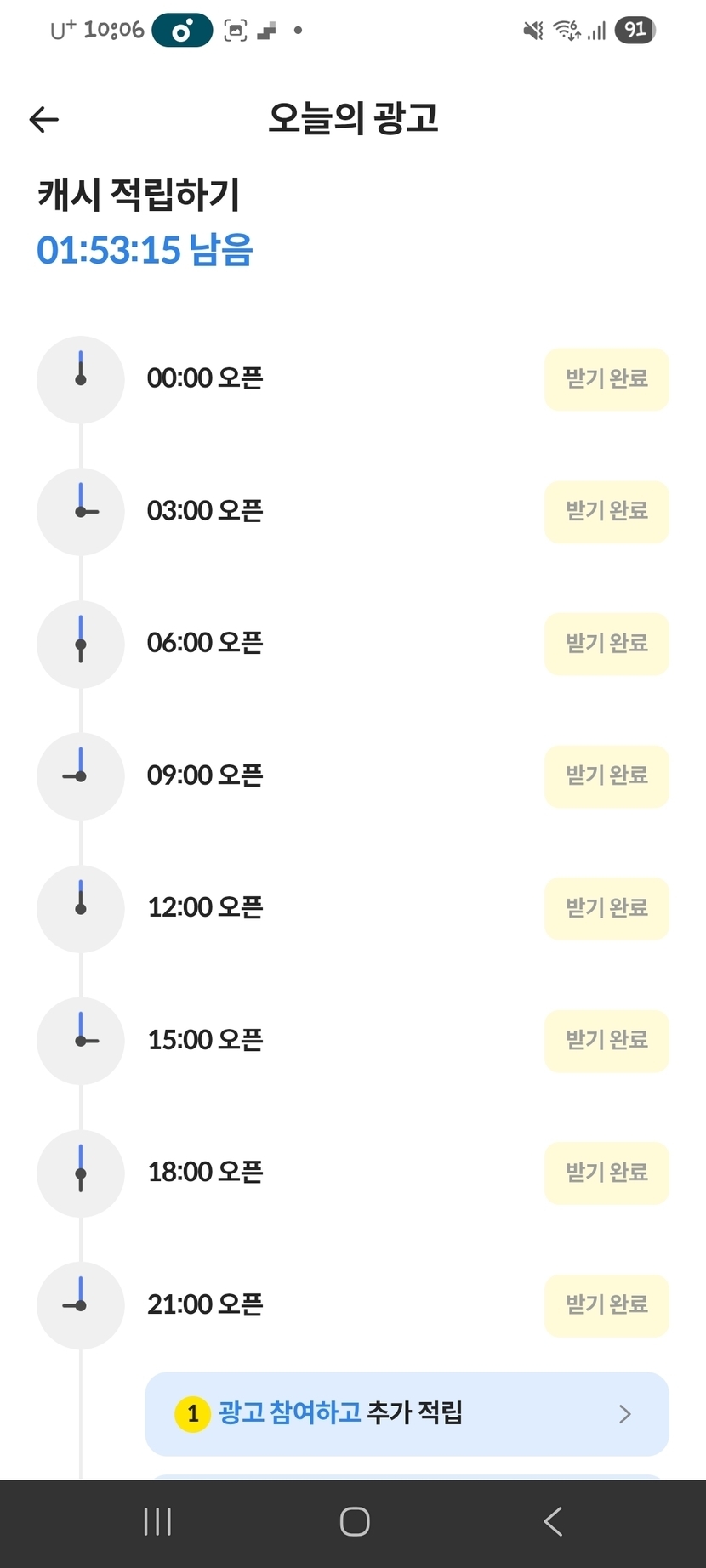Tap 받기 완료 button for 18:00 오픈

click(606, 1173)
